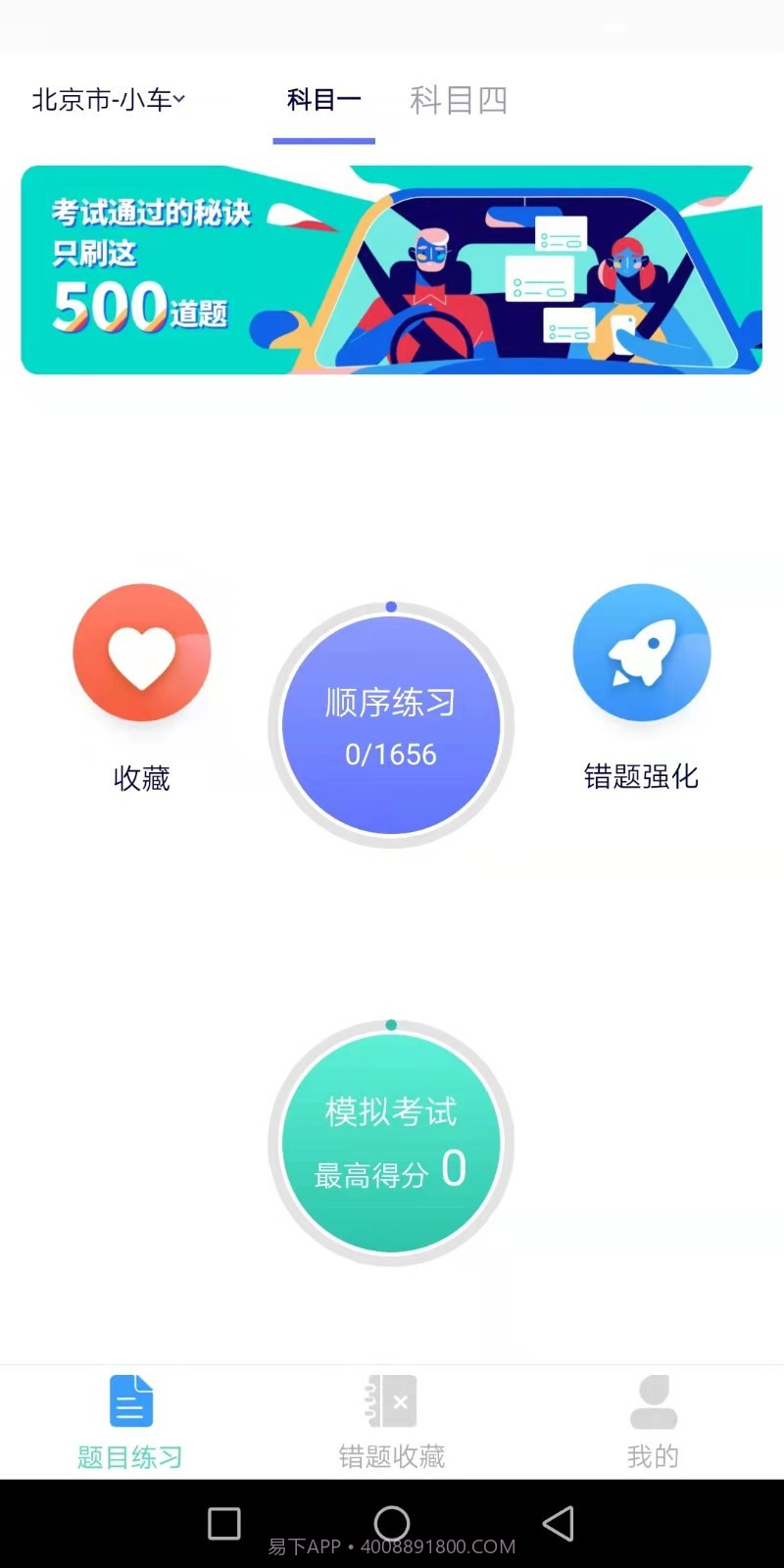Start 顺序练习 sequential practice circle
The width and height of the screenshot is (784, 1568).
(x=392, y=725)
